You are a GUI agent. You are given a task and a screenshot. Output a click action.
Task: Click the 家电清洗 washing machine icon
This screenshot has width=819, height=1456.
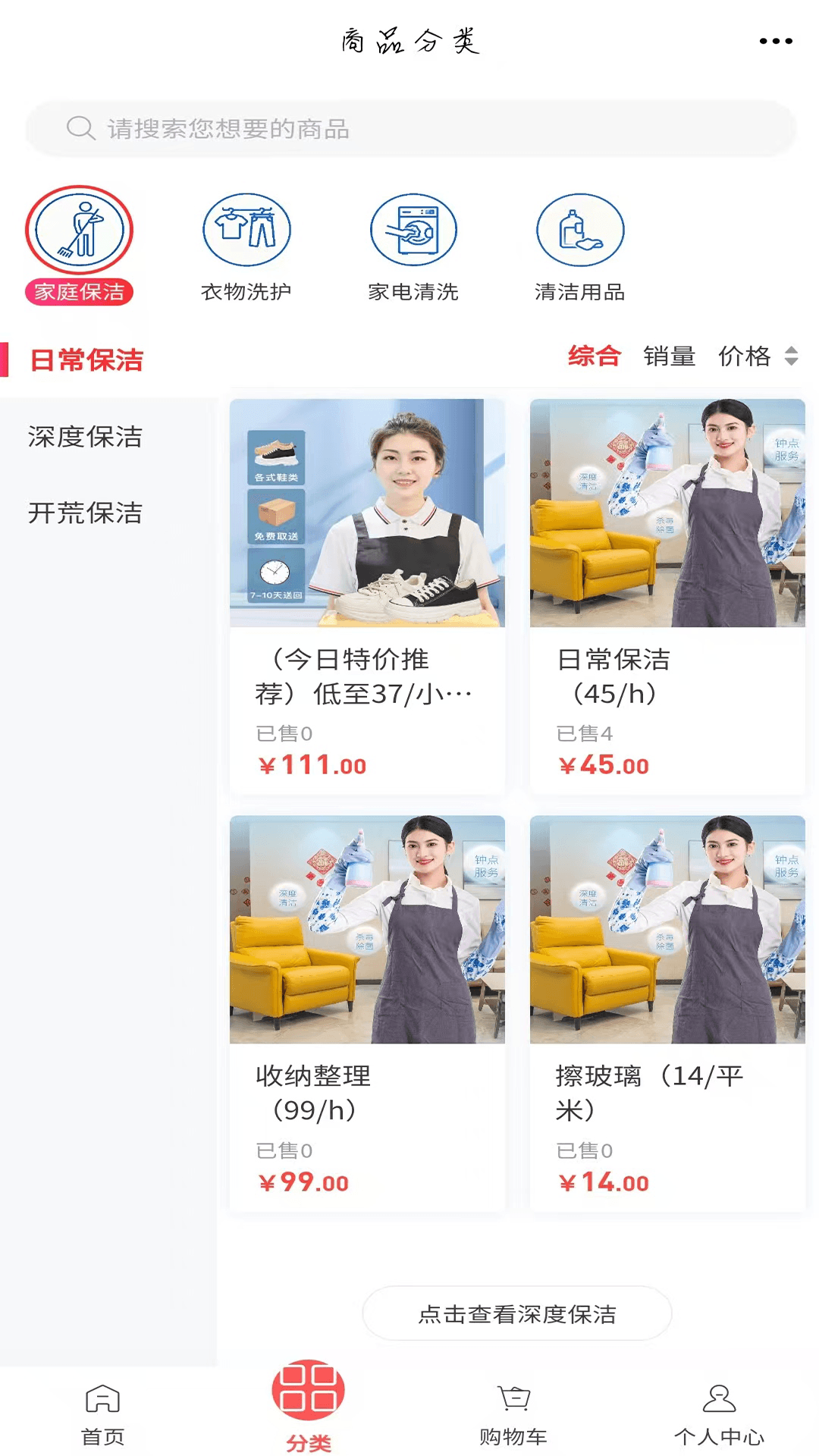tap(413, 231)
